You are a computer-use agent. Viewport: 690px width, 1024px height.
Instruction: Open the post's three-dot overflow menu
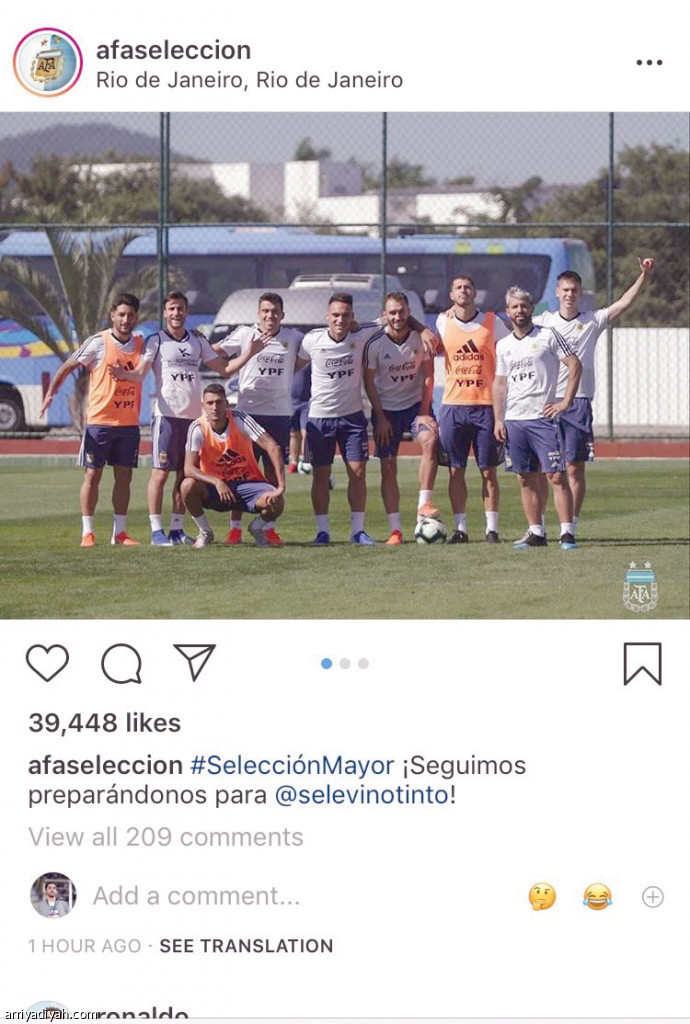(x=649, y=62)
